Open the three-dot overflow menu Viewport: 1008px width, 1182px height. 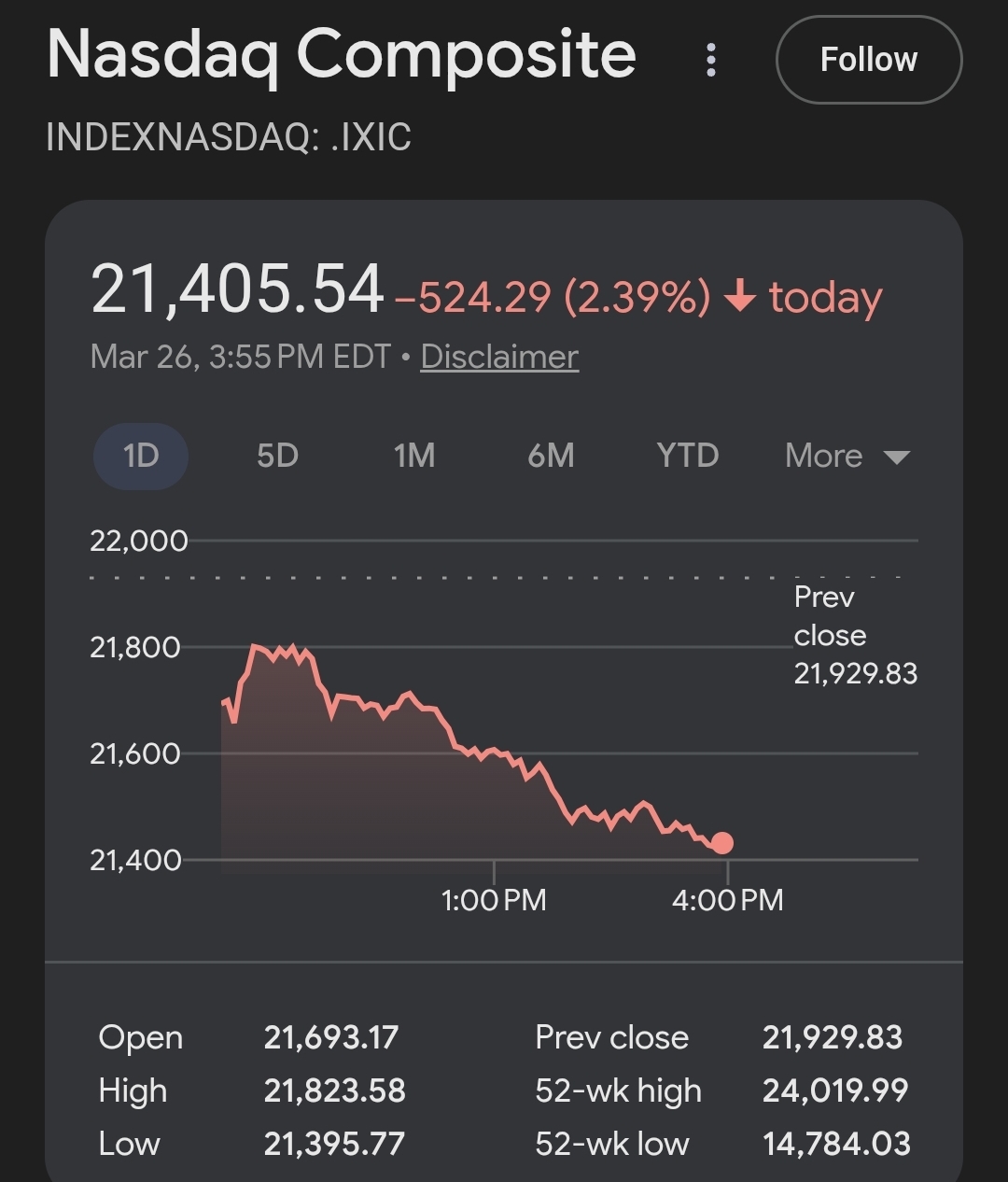(711, 59)
